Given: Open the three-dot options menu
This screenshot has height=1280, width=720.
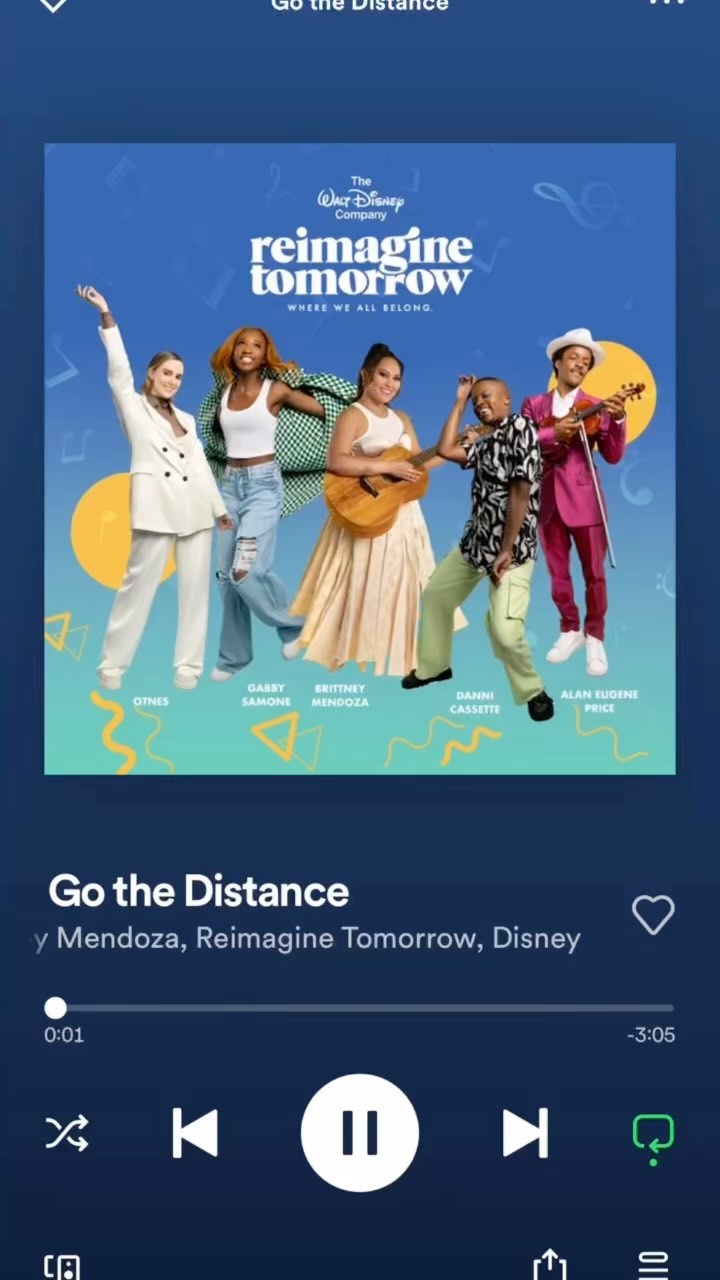Looking at the screenshot, I should pos(667,3).
